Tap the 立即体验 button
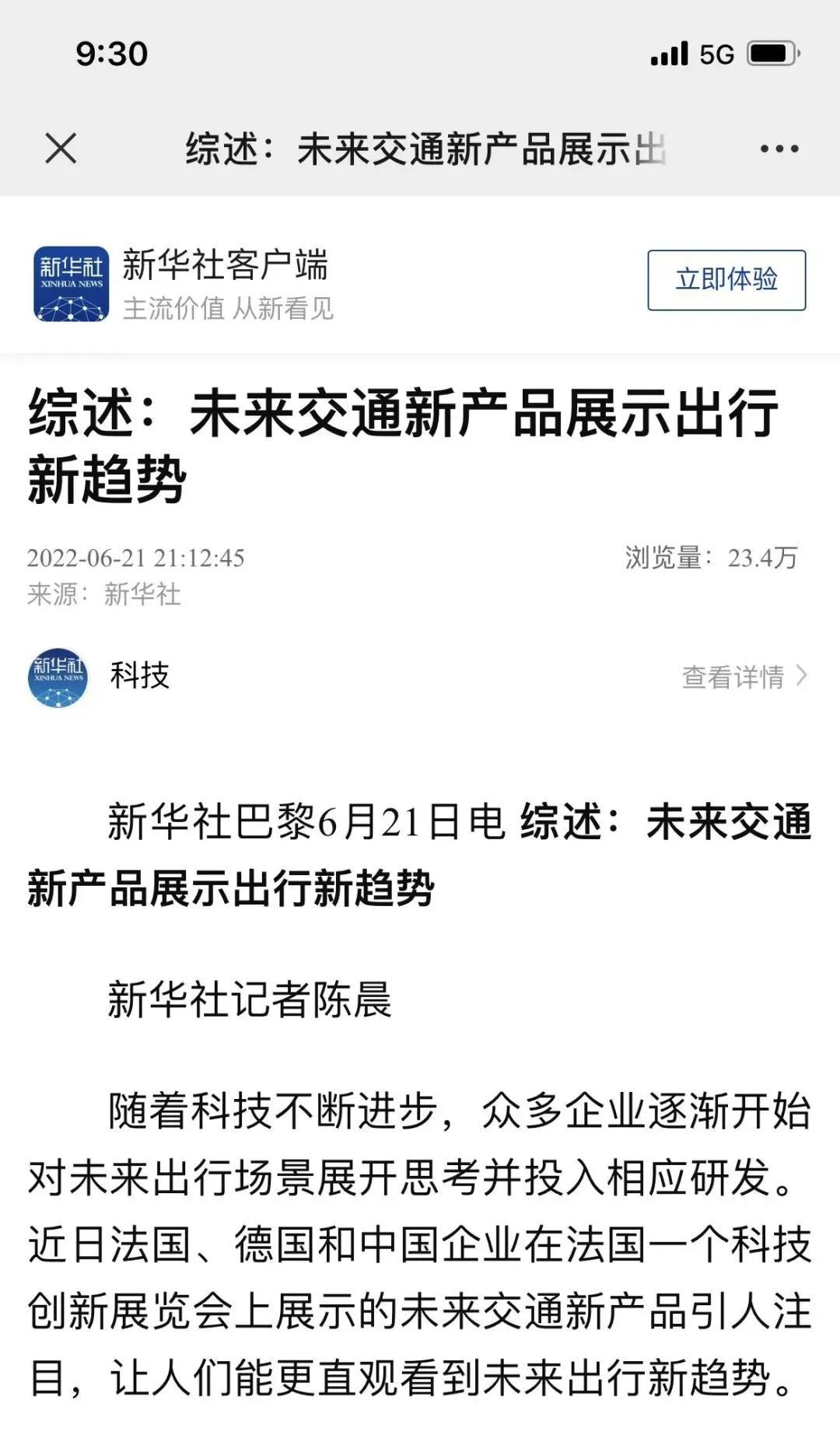The image size is (840, 1435). [x=726, y=280]
